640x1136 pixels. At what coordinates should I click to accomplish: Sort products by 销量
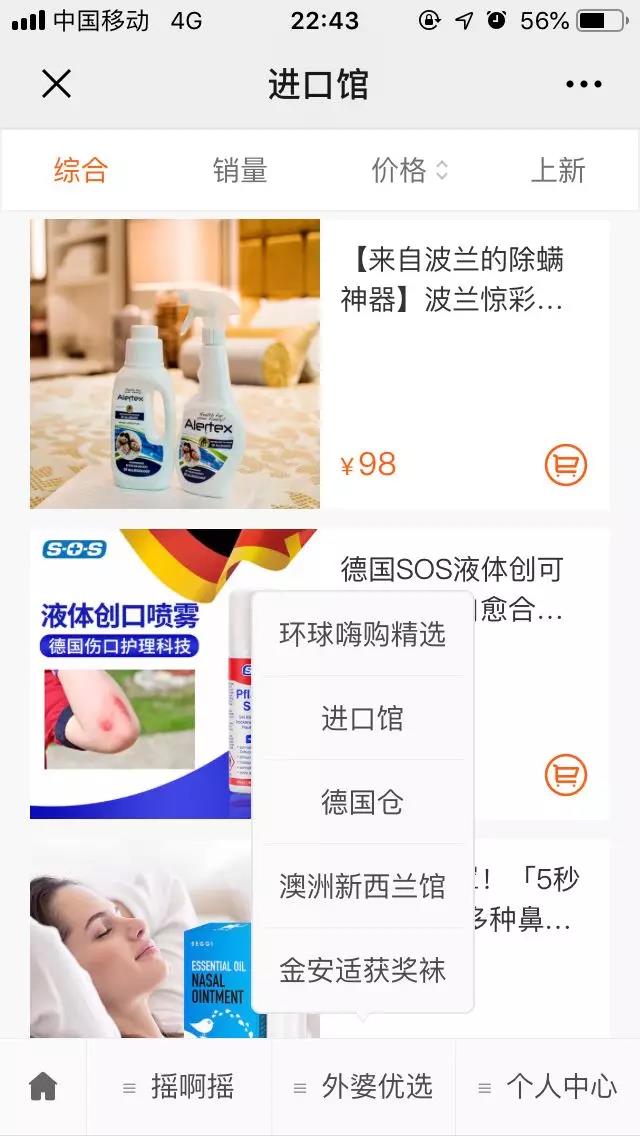240,170
